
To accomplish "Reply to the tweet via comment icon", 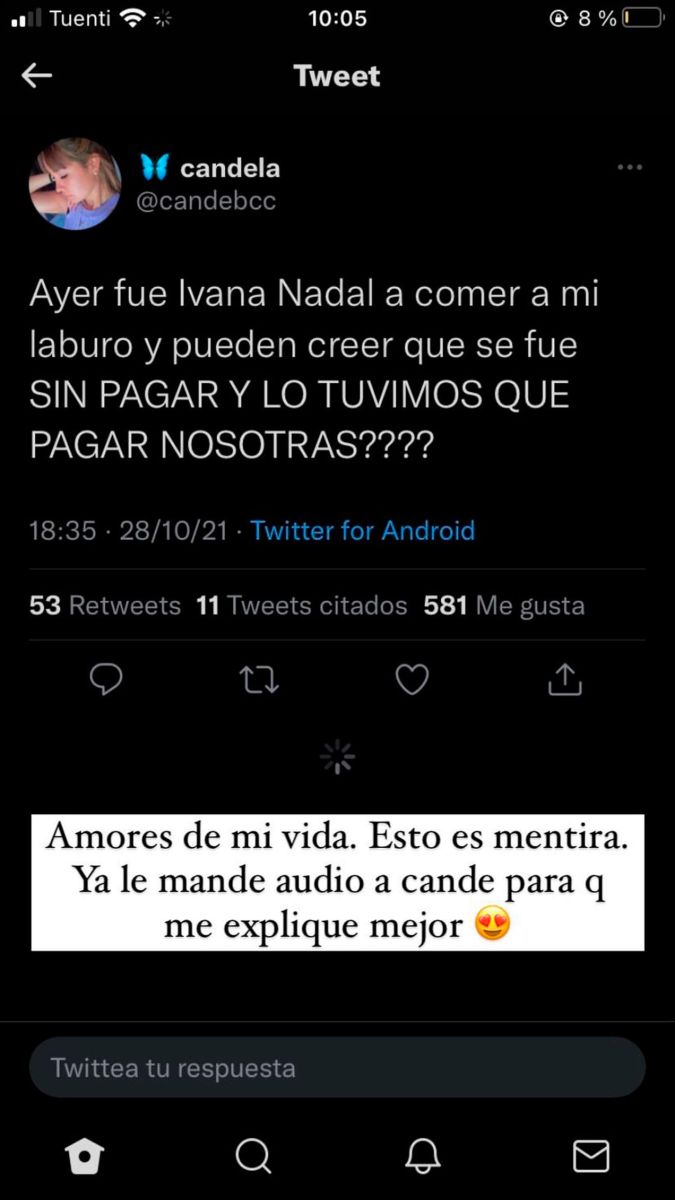I will point(106,680).
